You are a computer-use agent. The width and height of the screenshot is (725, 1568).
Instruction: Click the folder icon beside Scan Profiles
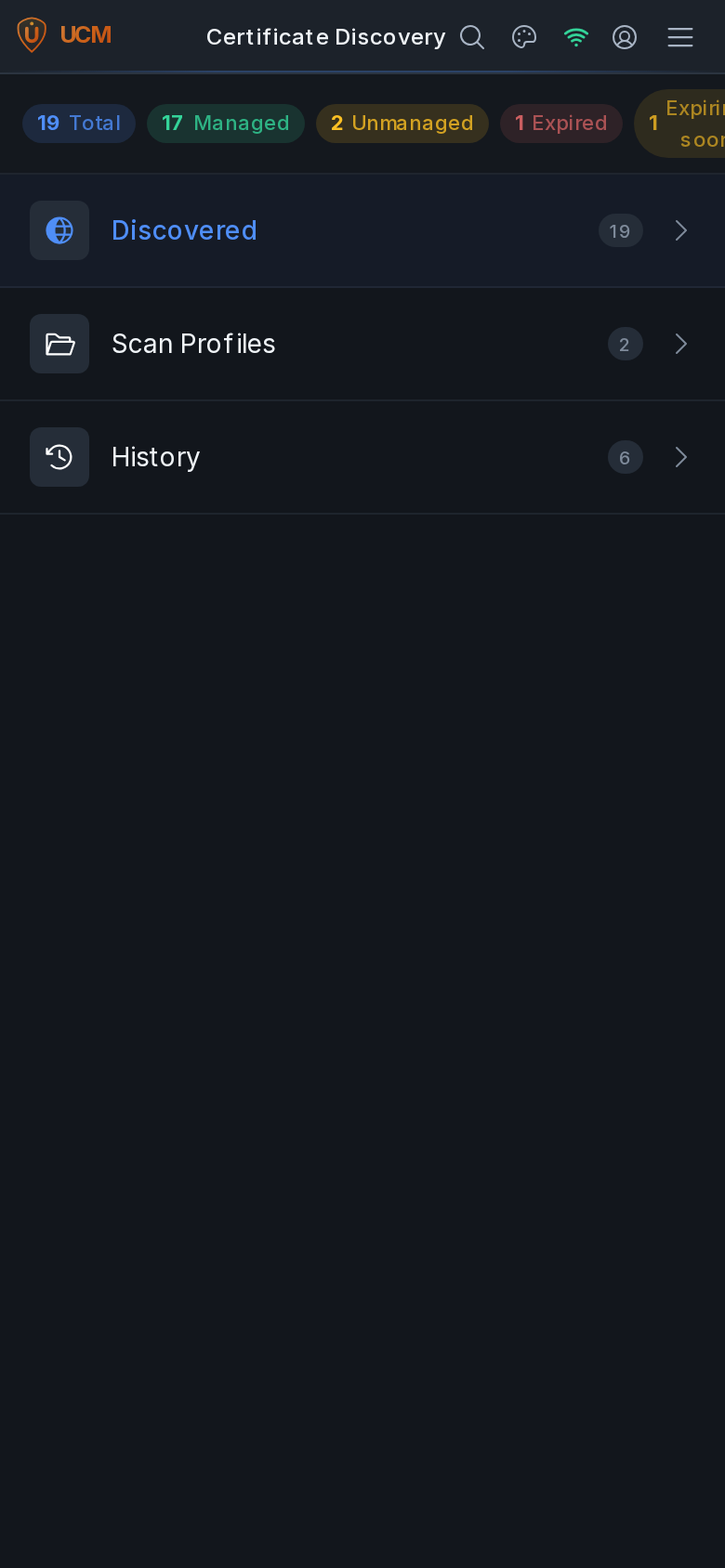59,344
